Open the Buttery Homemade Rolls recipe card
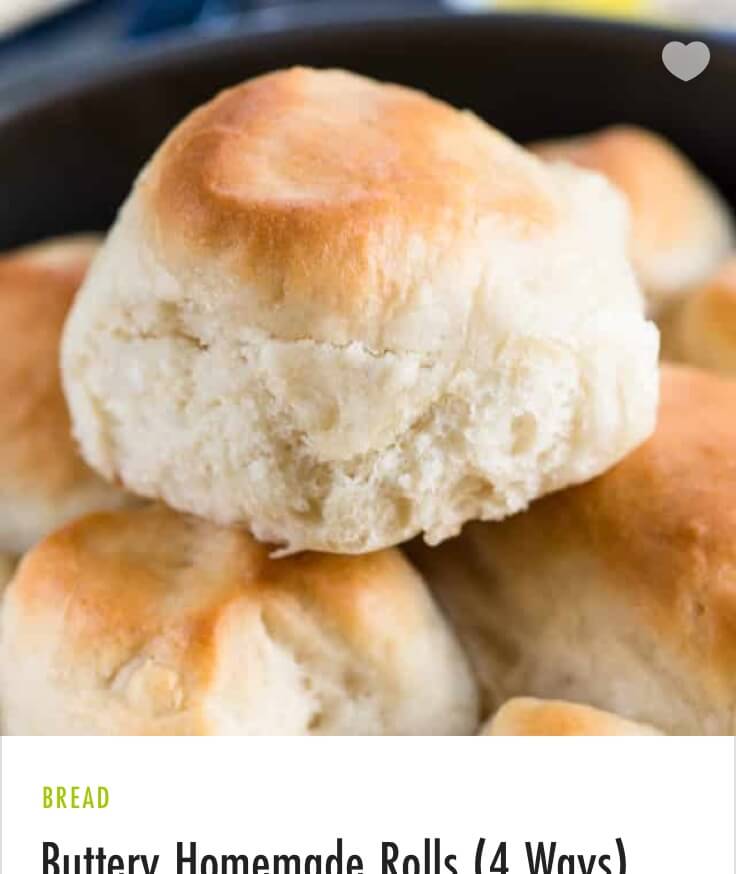 click(334, 856)
